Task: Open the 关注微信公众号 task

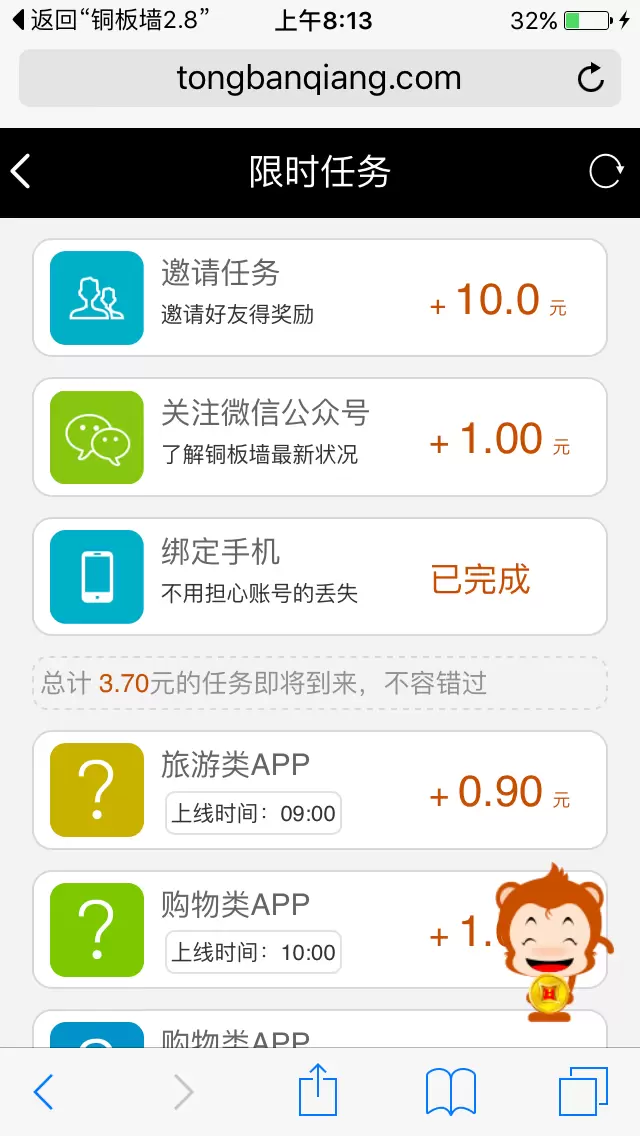Action: pos(320,437)
